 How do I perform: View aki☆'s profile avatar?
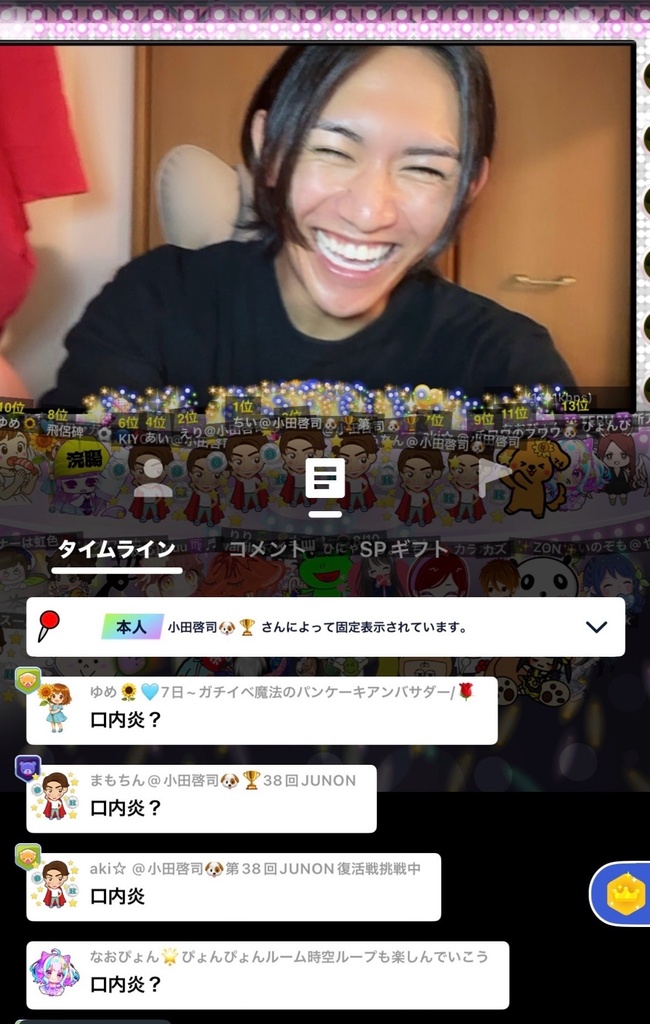pos(54,885)
